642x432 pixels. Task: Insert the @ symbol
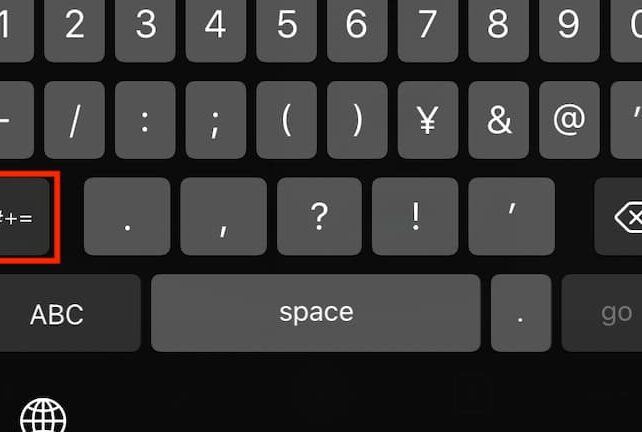click(x=569, y=120)
